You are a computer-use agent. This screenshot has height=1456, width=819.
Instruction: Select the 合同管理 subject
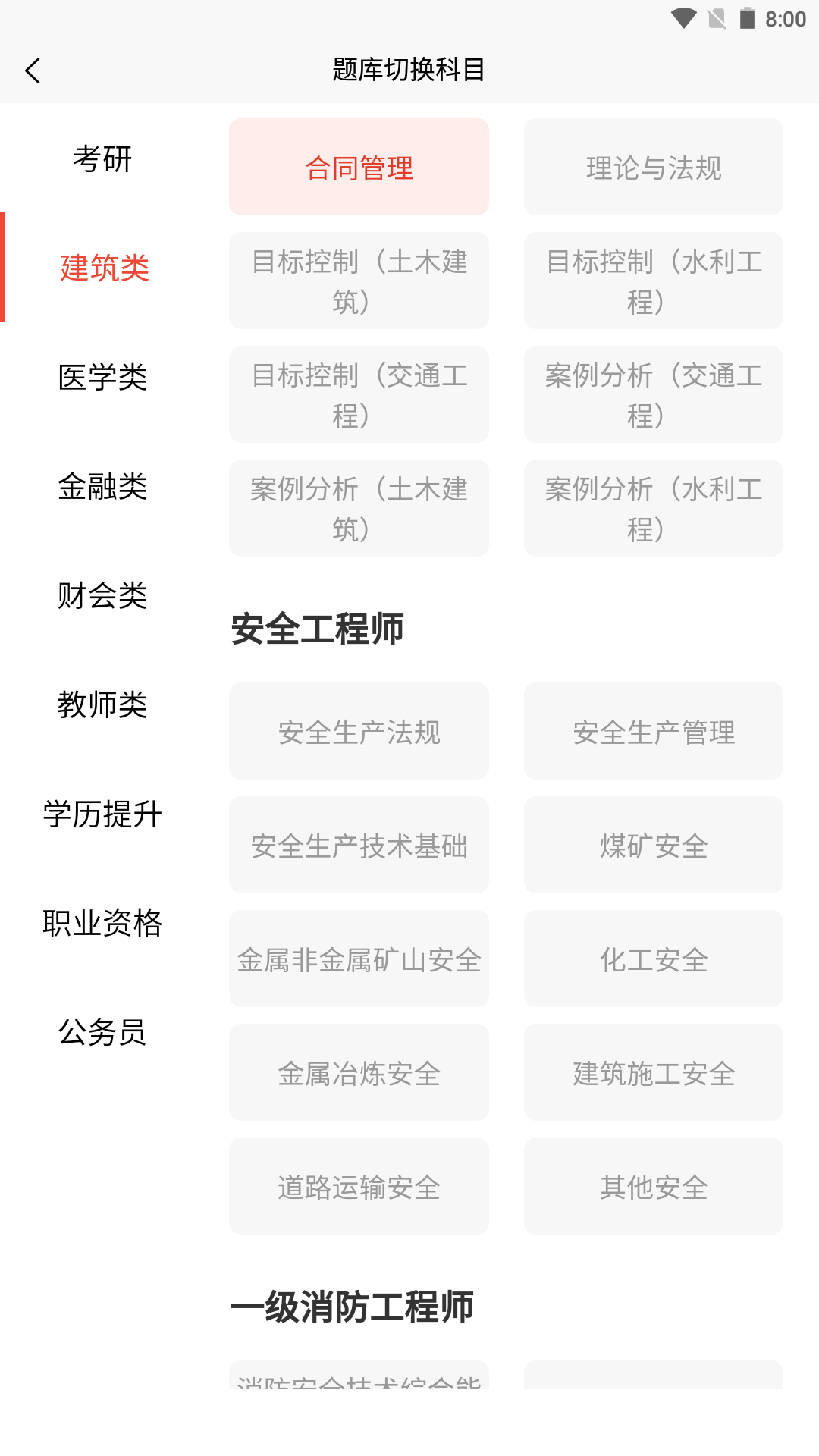coord(359,167)
